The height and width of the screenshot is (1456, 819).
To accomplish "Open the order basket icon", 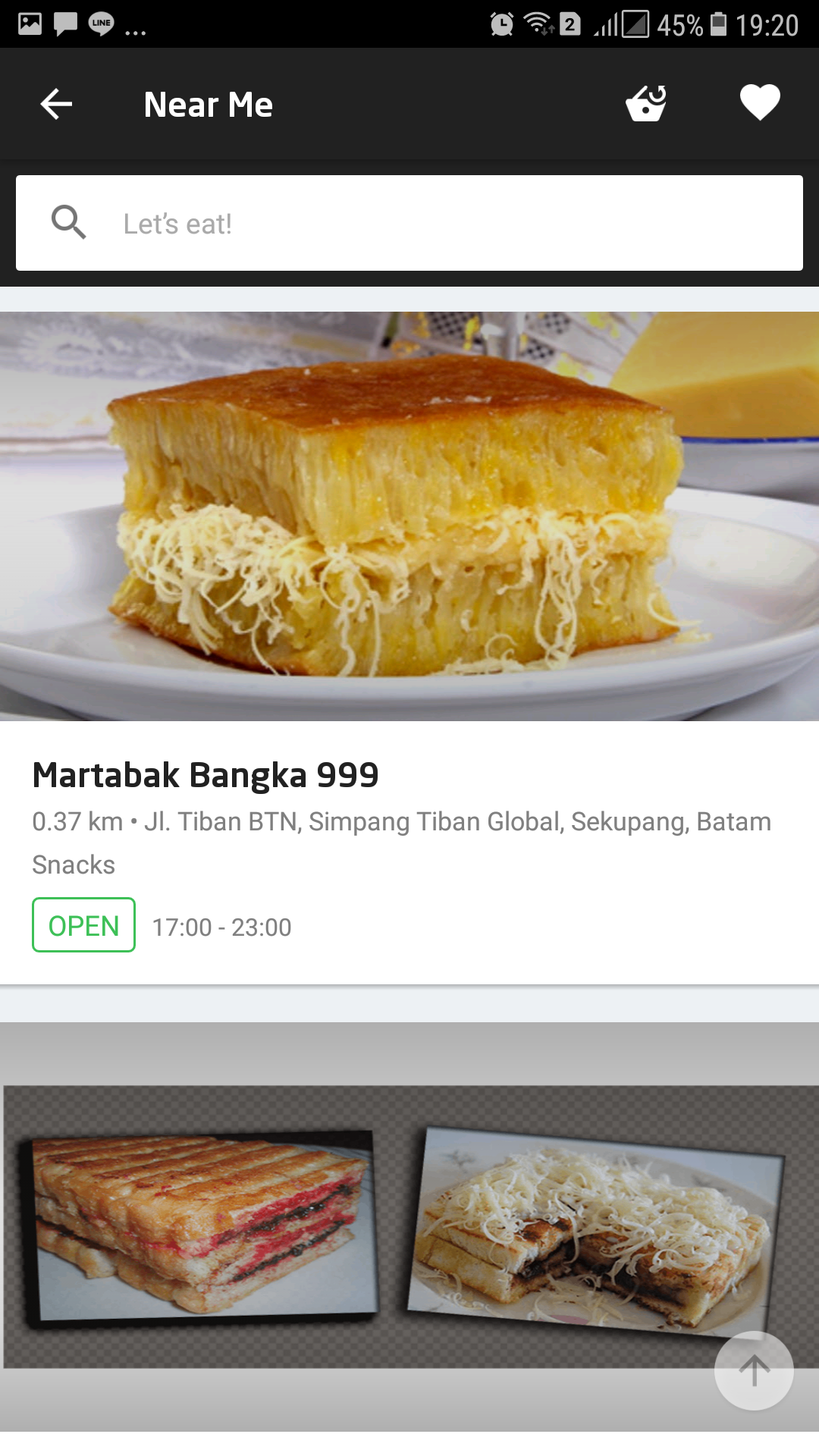I will [646, 104].
